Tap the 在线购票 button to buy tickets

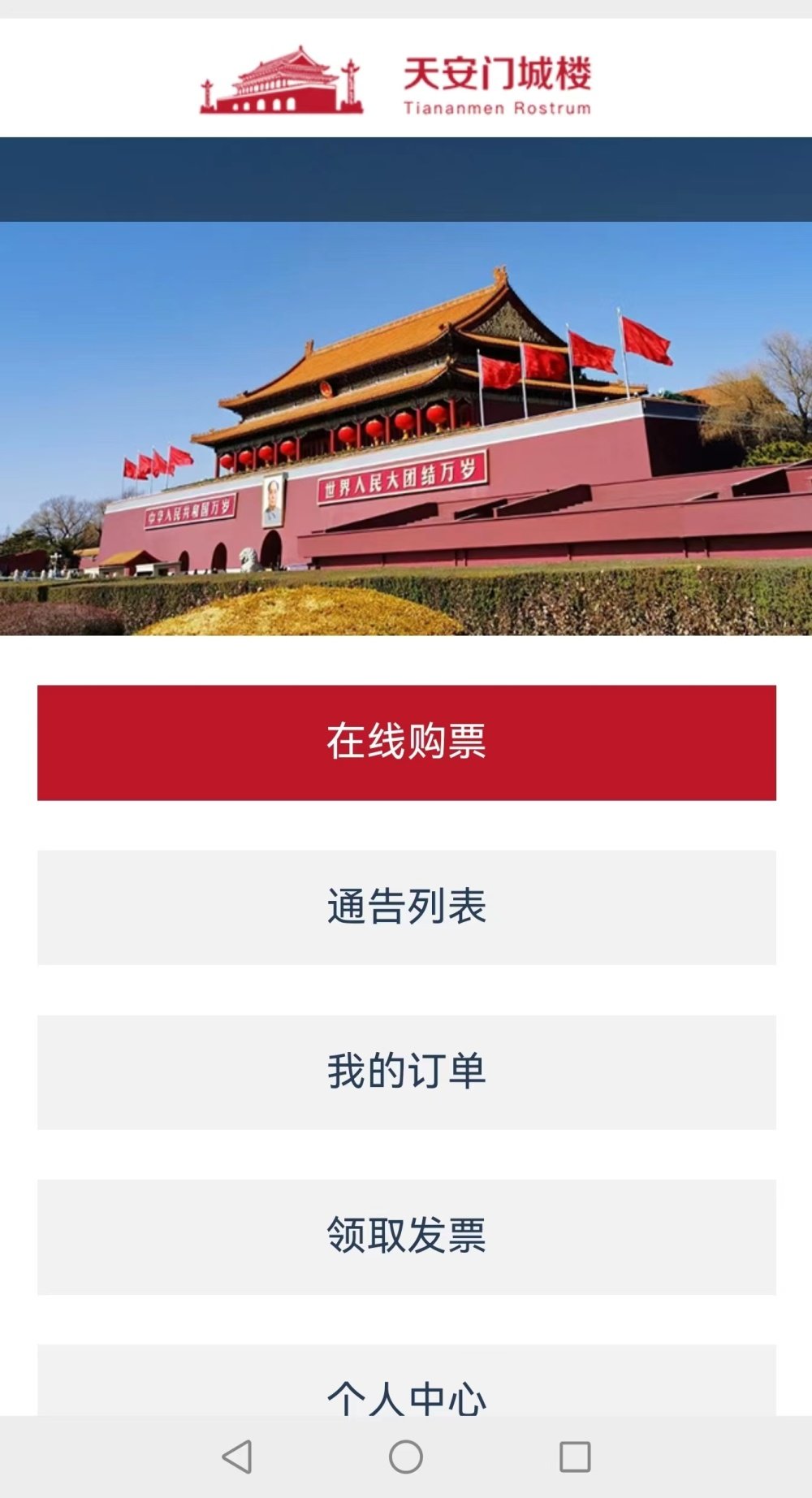pyautogui.click(x=406, y=743)
